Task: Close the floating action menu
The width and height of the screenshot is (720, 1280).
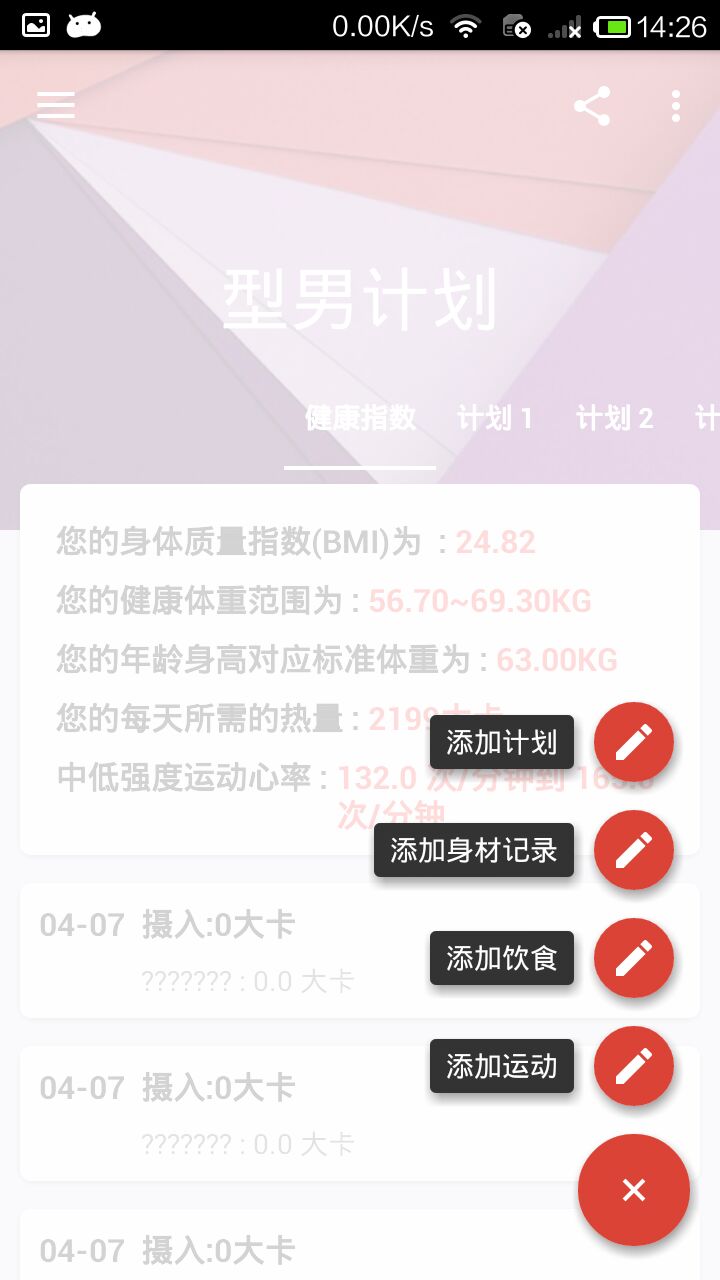Action: [x=633, y=1190]
